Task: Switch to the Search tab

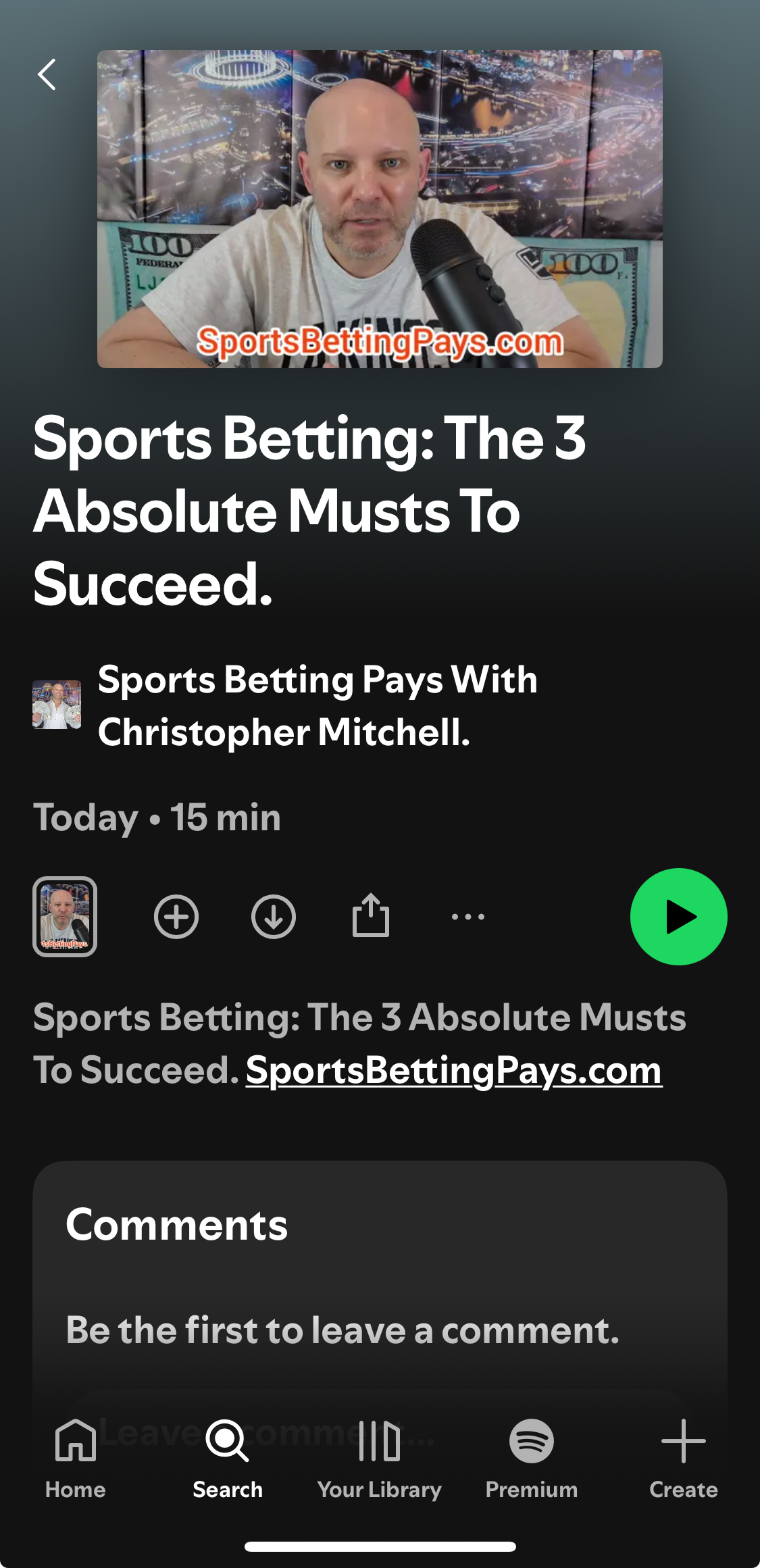Action: click(x=228, y=1459)
